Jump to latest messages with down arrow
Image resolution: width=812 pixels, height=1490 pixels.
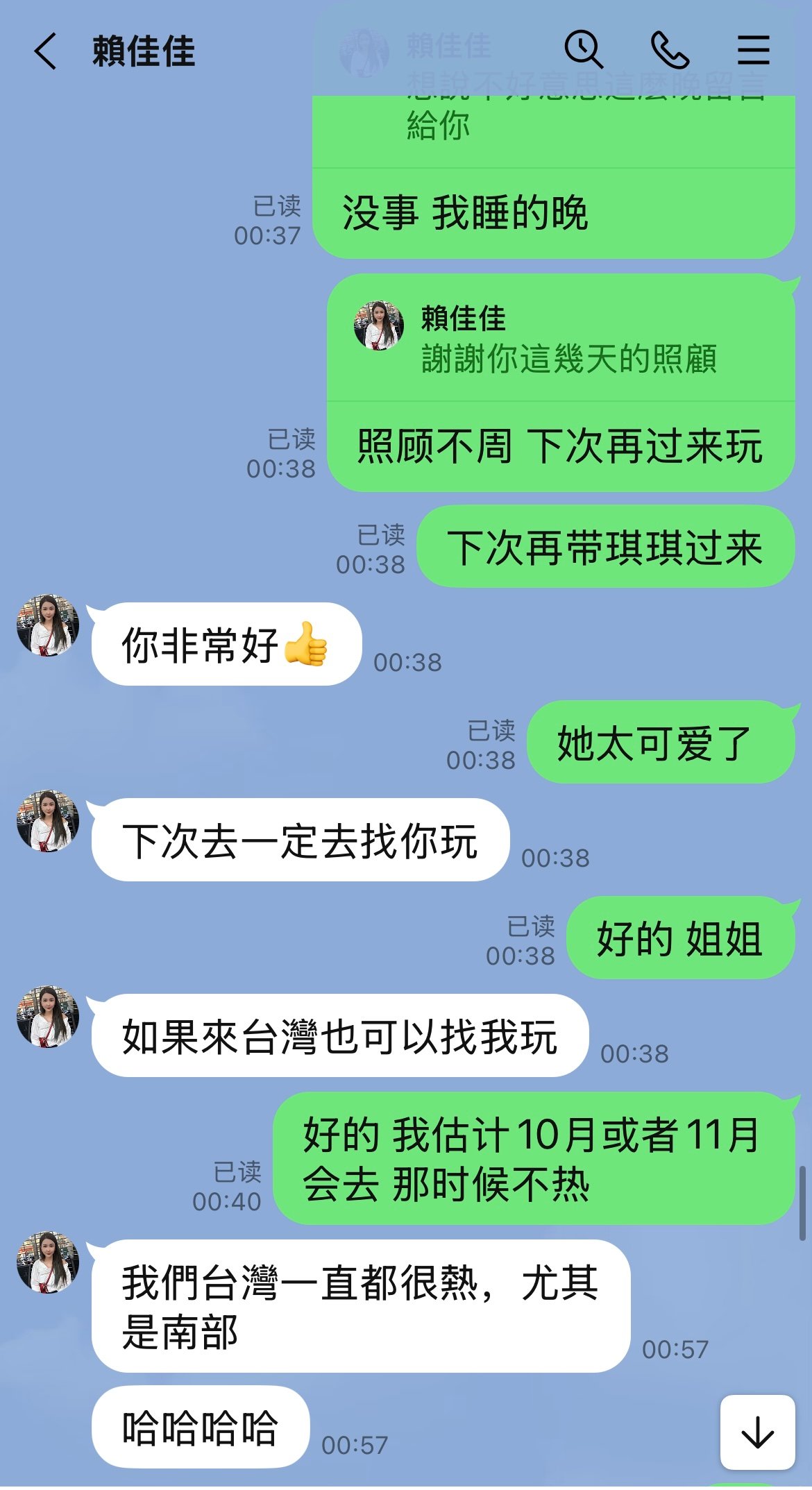pyautogui.click(x=757, y=1432)
